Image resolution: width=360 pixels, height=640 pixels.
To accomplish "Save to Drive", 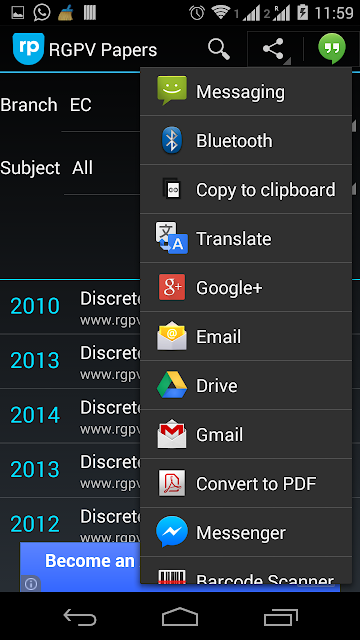I will click(246, 385).
